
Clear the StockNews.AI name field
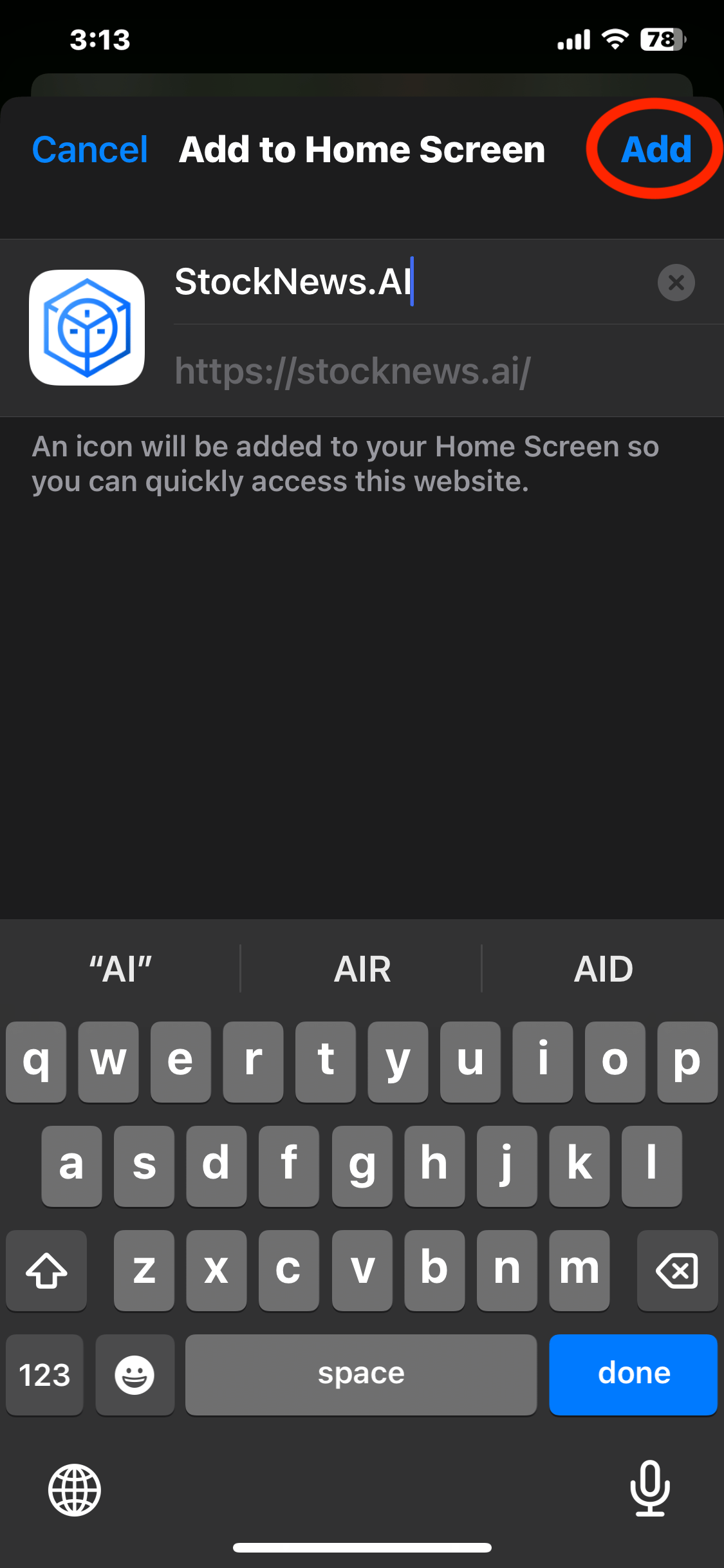click(676, 283)
